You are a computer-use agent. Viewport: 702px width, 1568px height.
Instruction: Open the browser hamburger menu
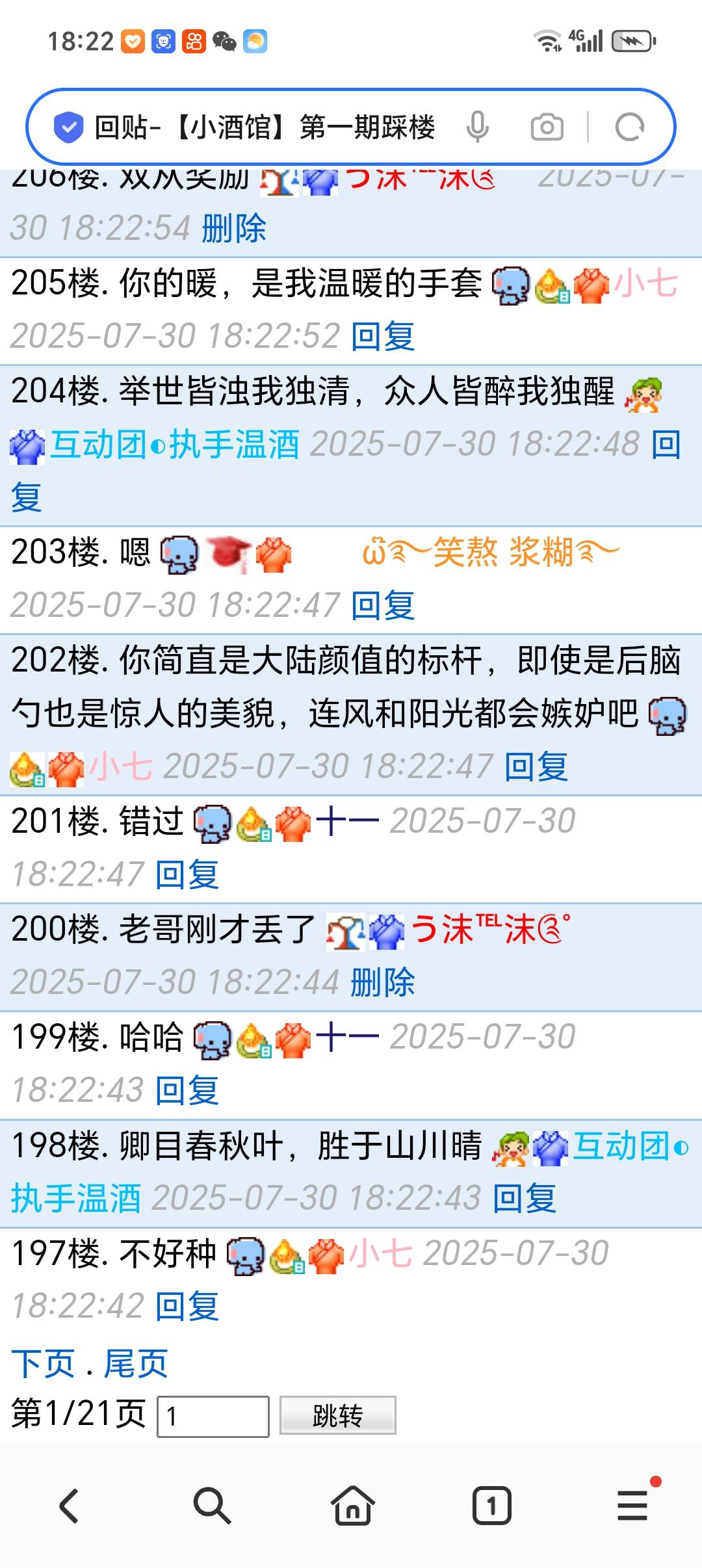coord(632,1506)
